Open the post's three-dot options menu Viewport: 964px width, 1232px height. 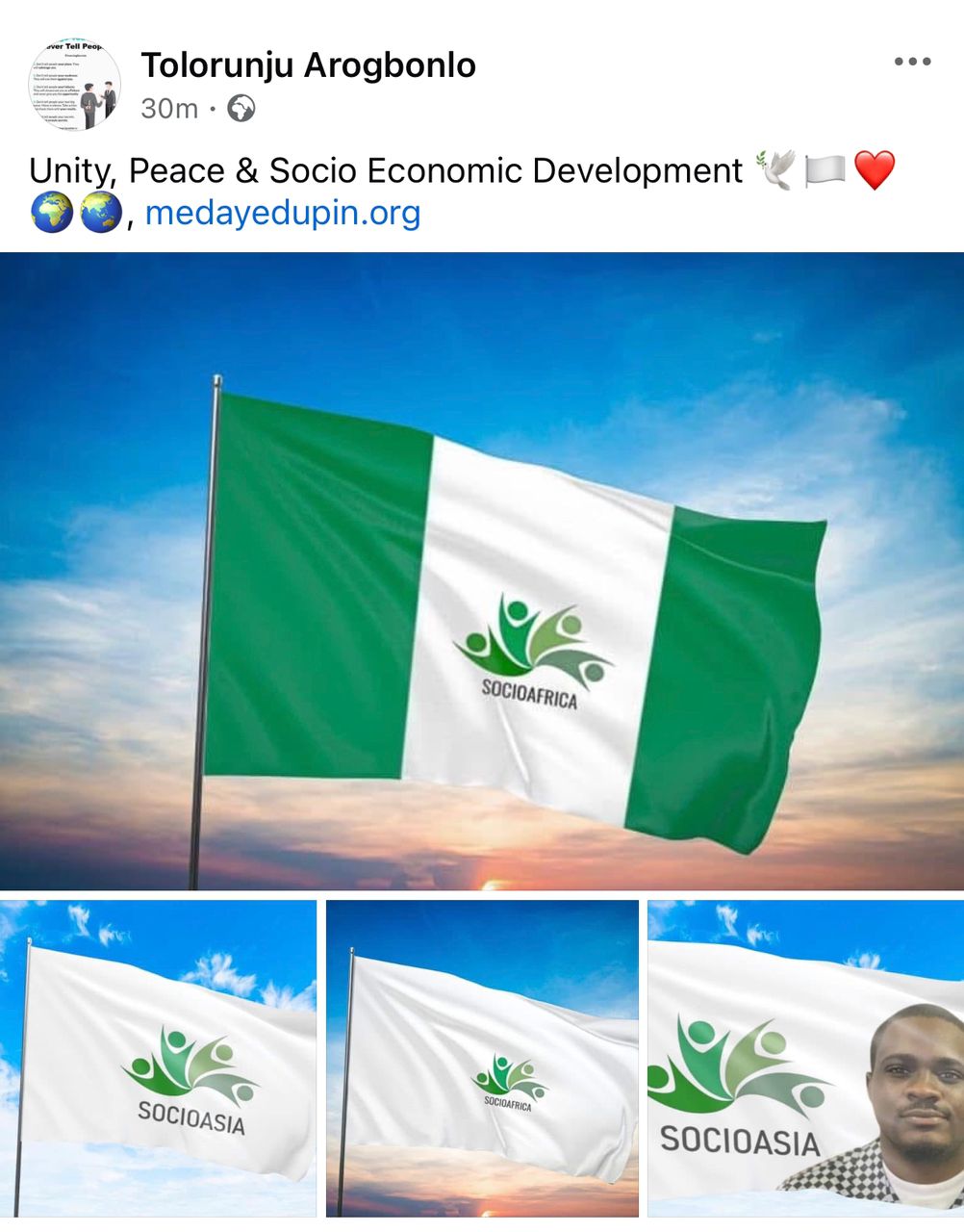pos(911,62)
